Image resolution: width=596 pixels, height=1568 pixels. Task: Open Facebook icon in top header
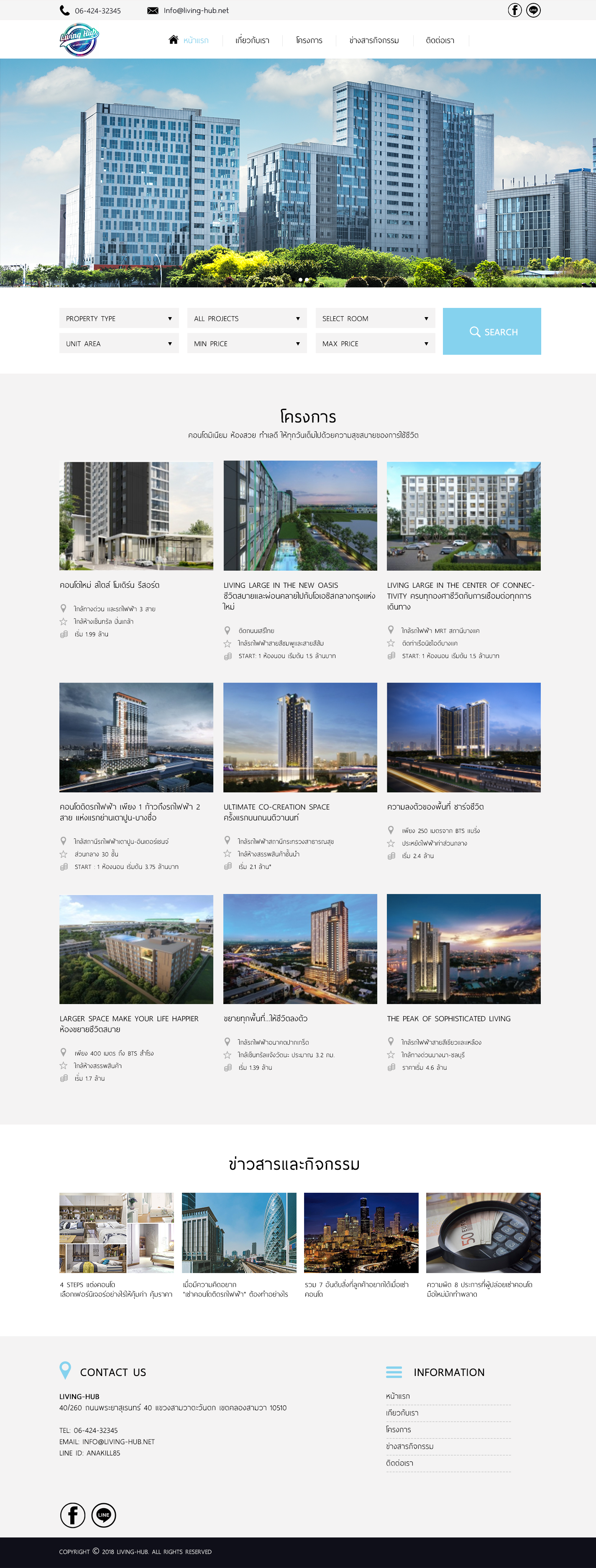(x=514, y=10)
